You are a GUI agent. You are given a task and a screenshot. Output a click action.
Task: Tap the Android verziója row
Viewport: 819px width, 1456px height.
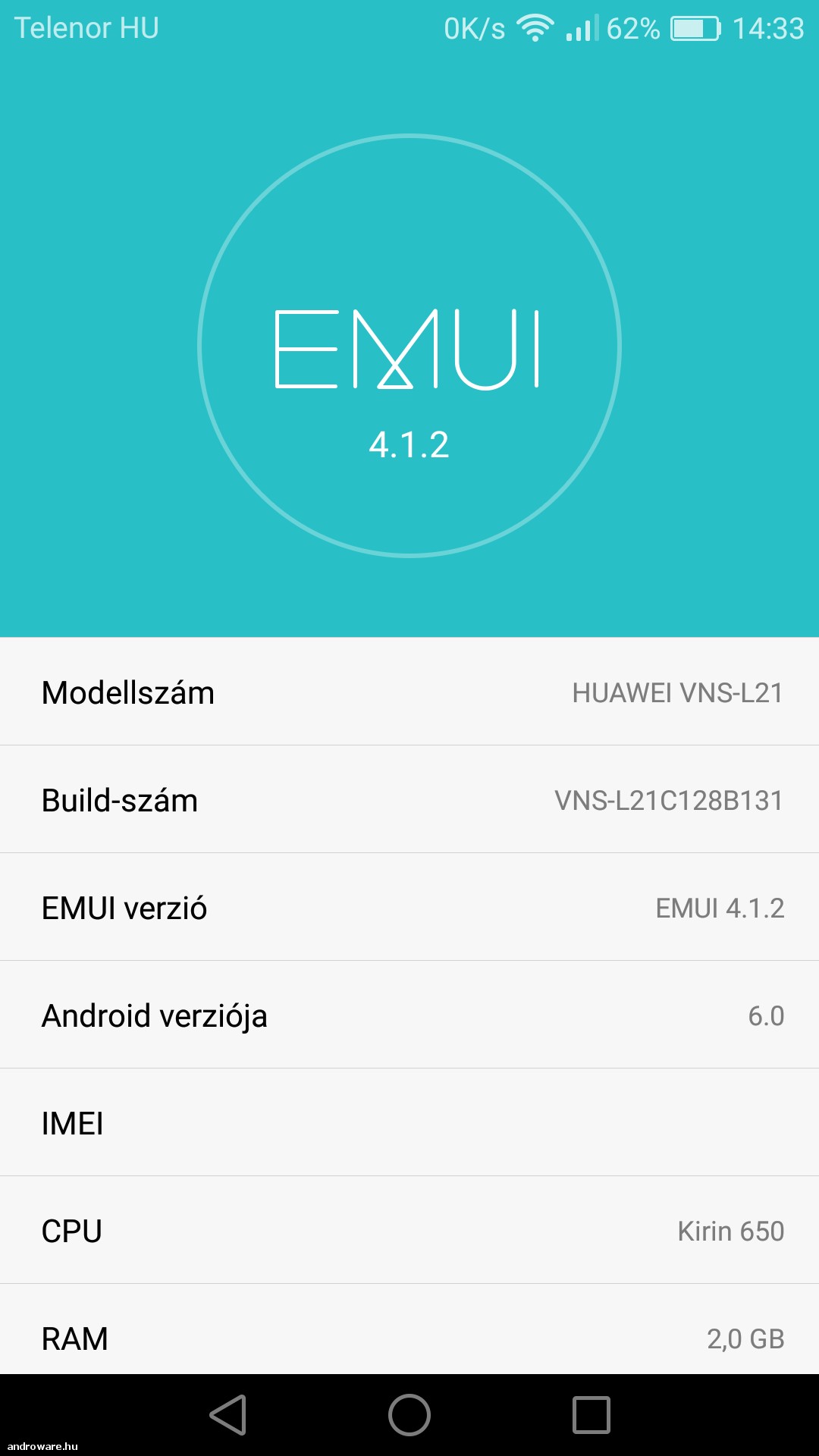pyautogui.click(x=409, y=1015)
